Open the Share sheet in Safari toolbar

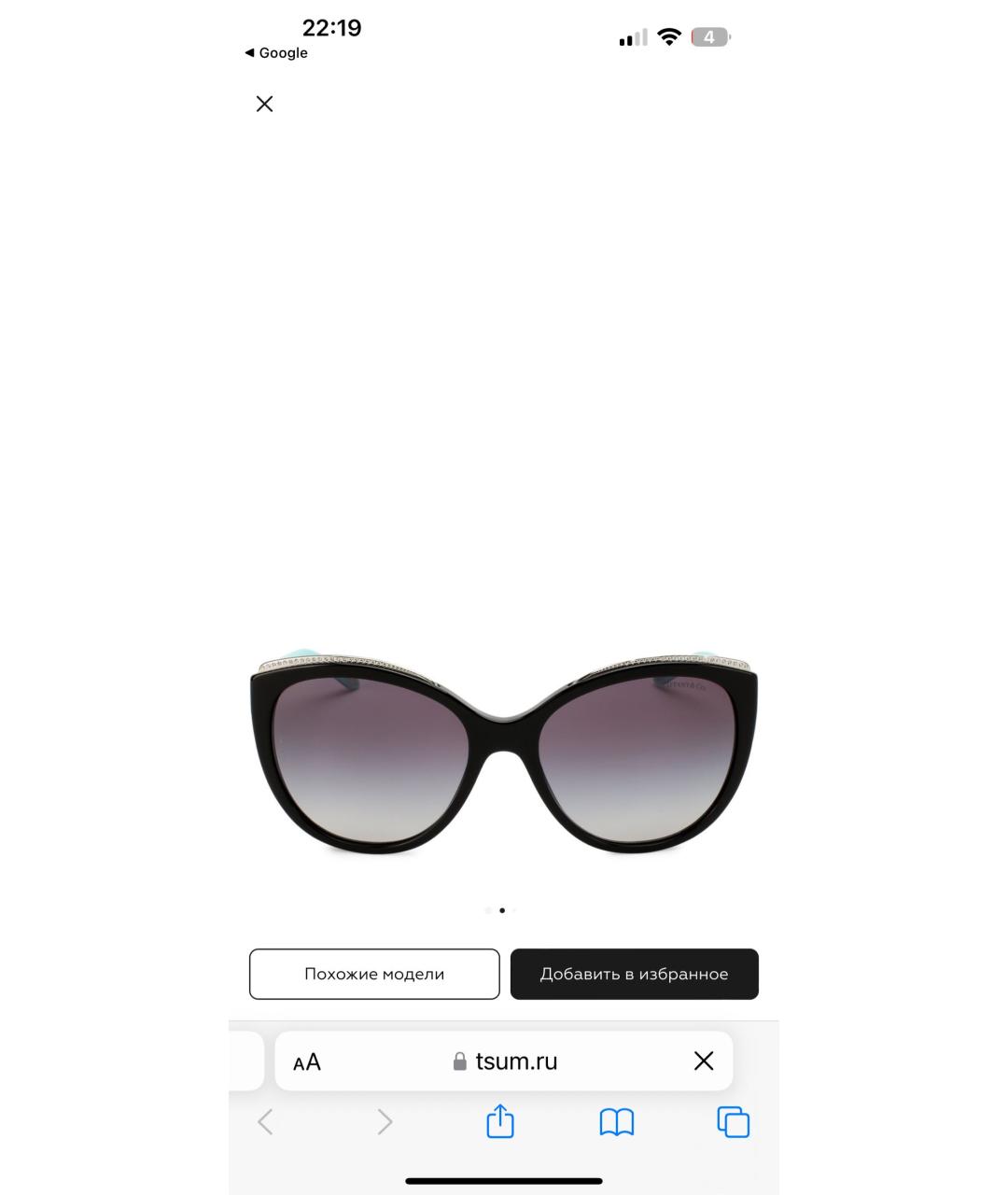coord(500,1121)
